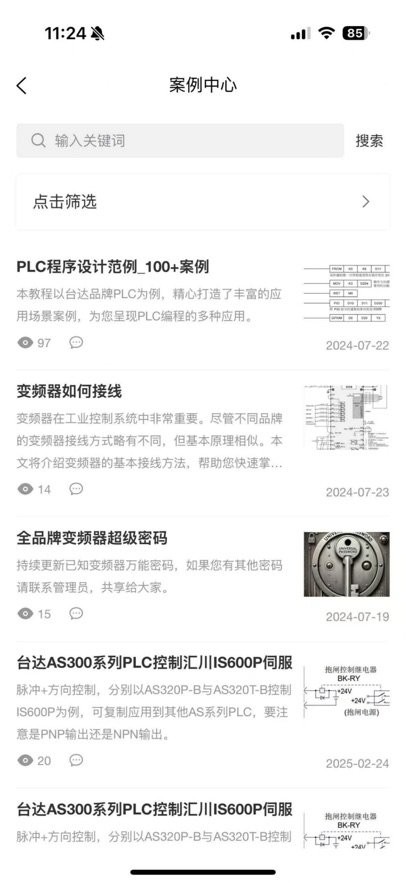Expand the 点击筛选 filter row

pyautogui.click(x=202, y=202)
